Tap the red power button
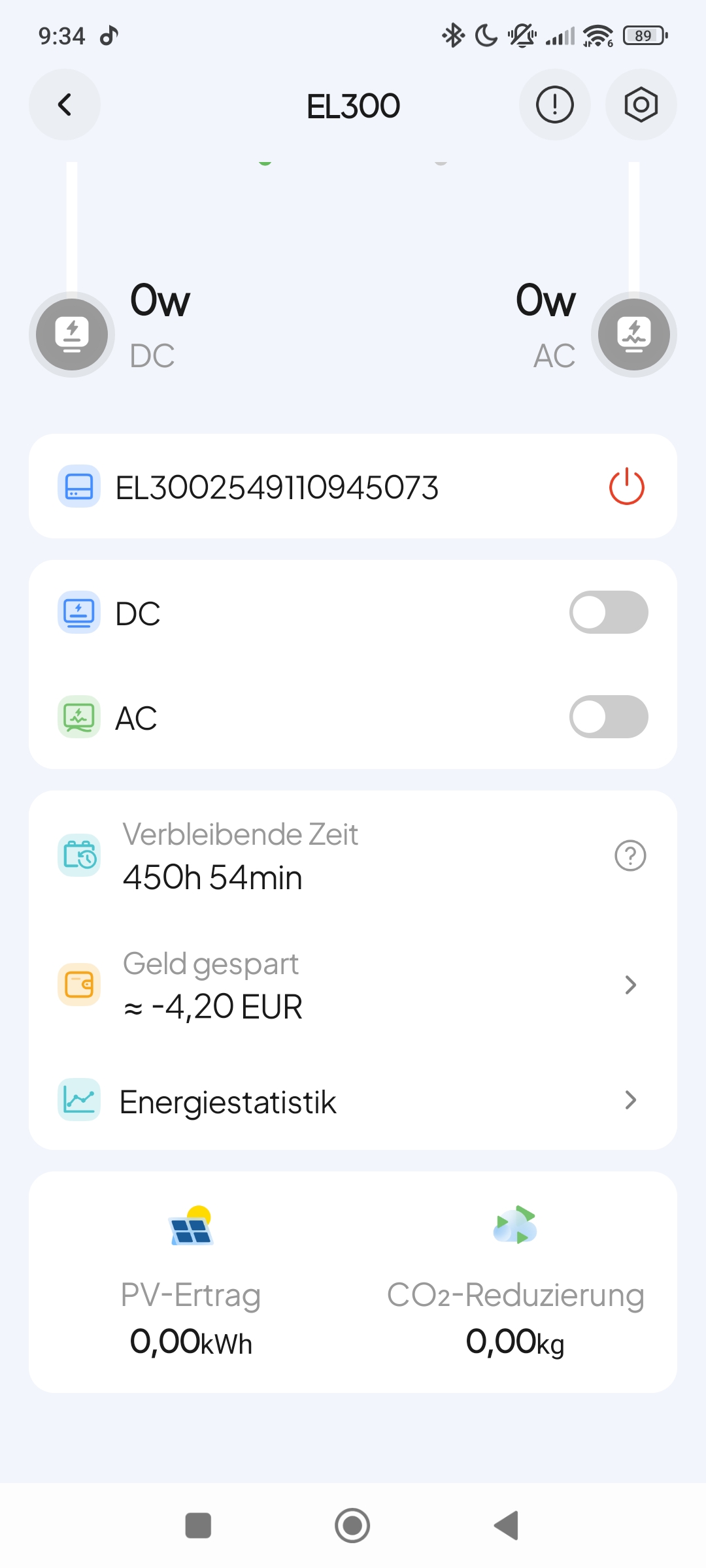The height and width of the screenshot is (1568, 706). 626,487
